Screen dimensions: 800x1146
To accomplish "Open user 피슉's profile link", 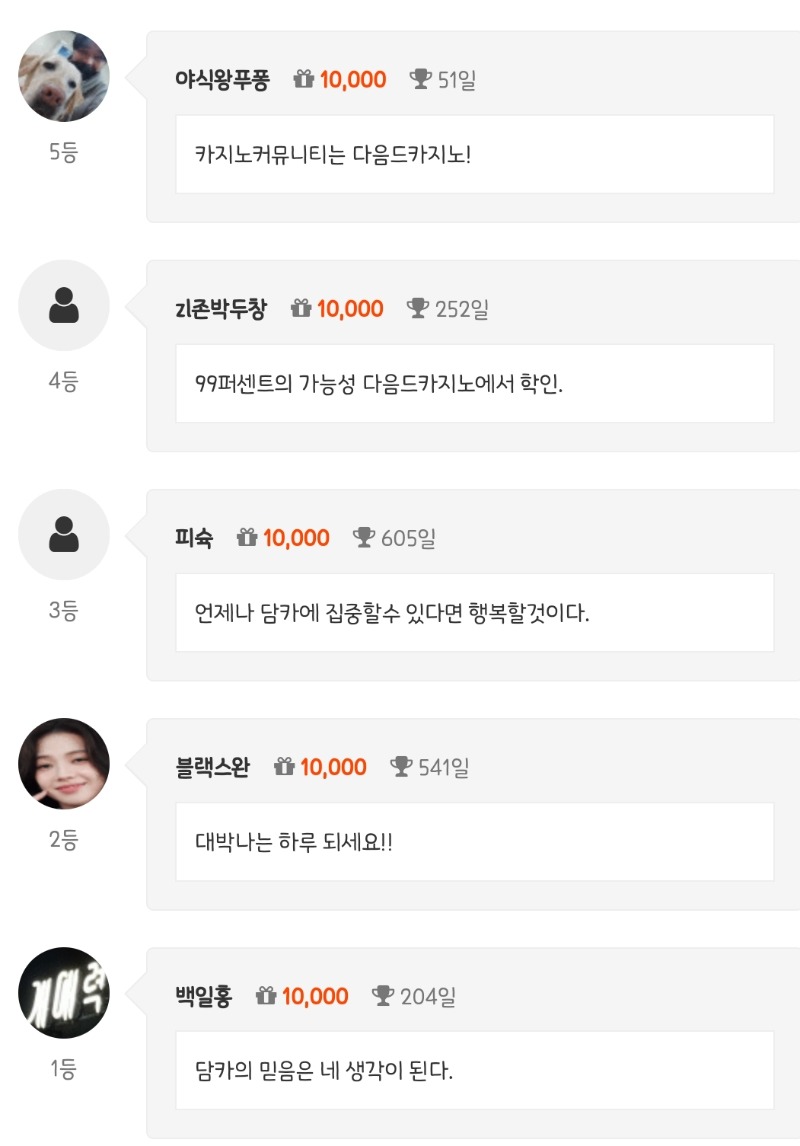I will pos(194,538).
